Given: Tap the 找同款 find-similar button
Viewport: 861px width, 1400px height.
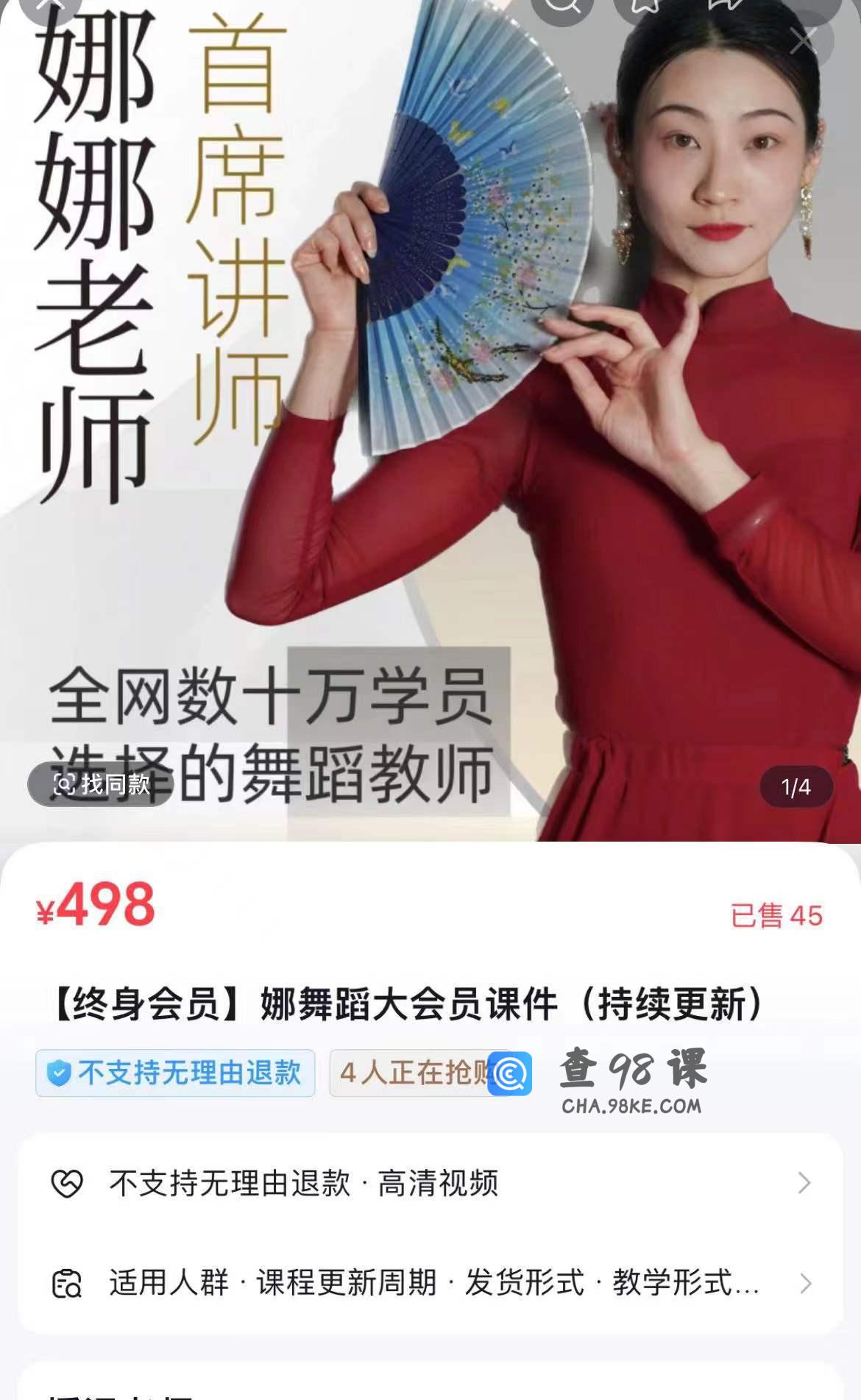Looking at the screenshot, I should pyautogui.click(x=101, y=784).
